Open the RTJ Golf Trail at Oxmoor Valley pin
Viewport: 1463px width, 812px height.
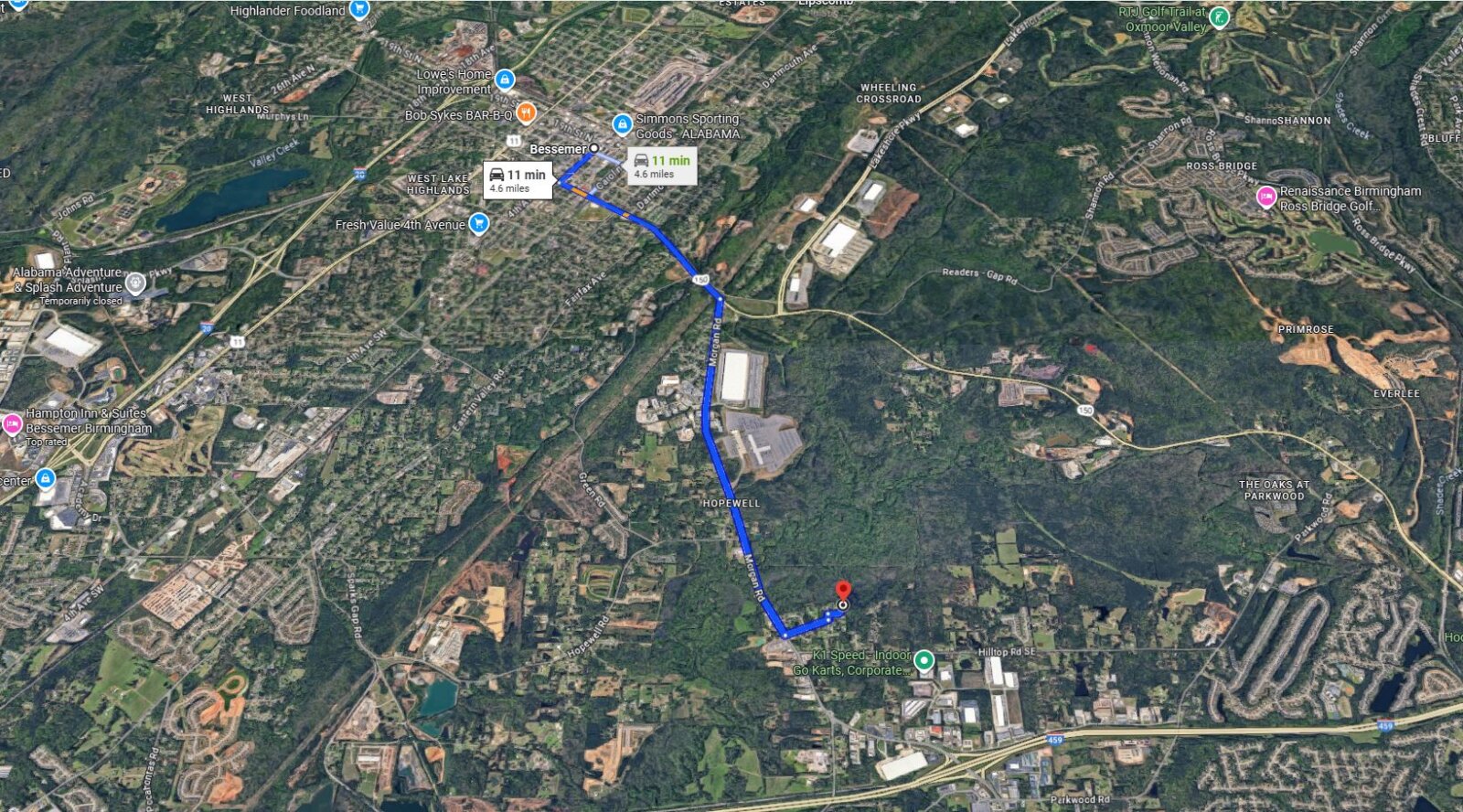coord(1219,16)
